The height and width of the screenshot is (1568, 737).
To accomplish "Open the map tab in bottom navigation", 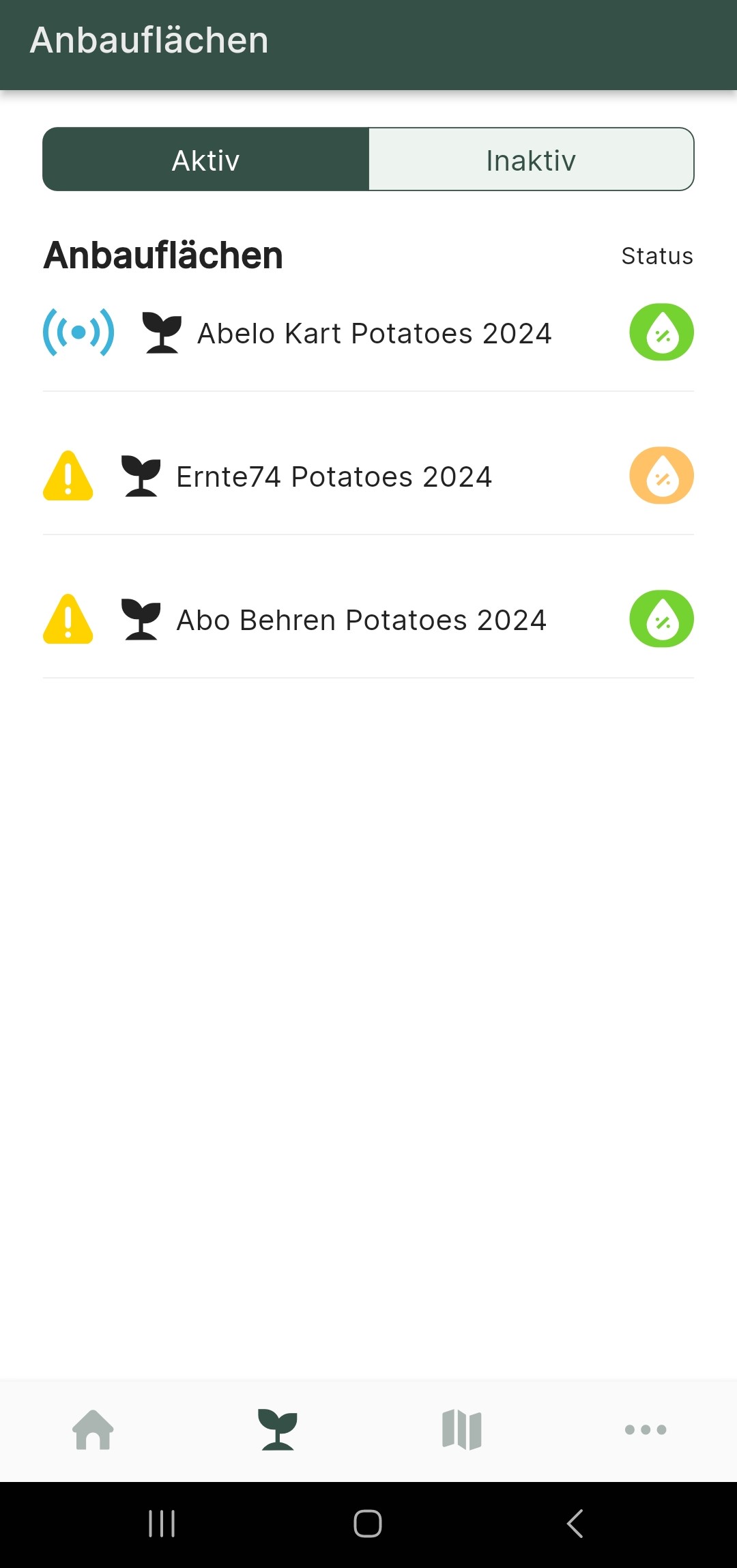I will (x=462, y=1429).
